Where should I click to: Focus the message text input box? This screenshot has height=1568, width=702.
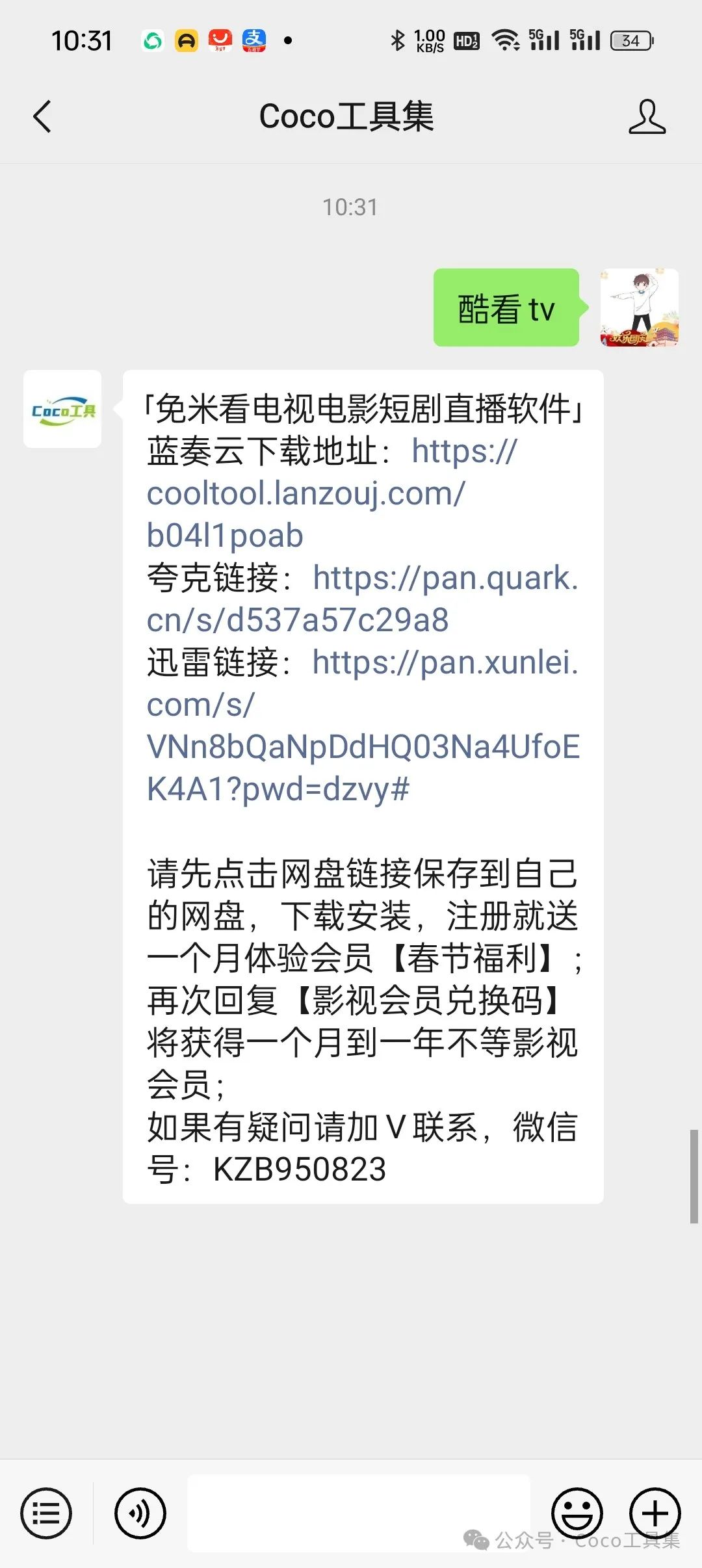(359, 1513)
